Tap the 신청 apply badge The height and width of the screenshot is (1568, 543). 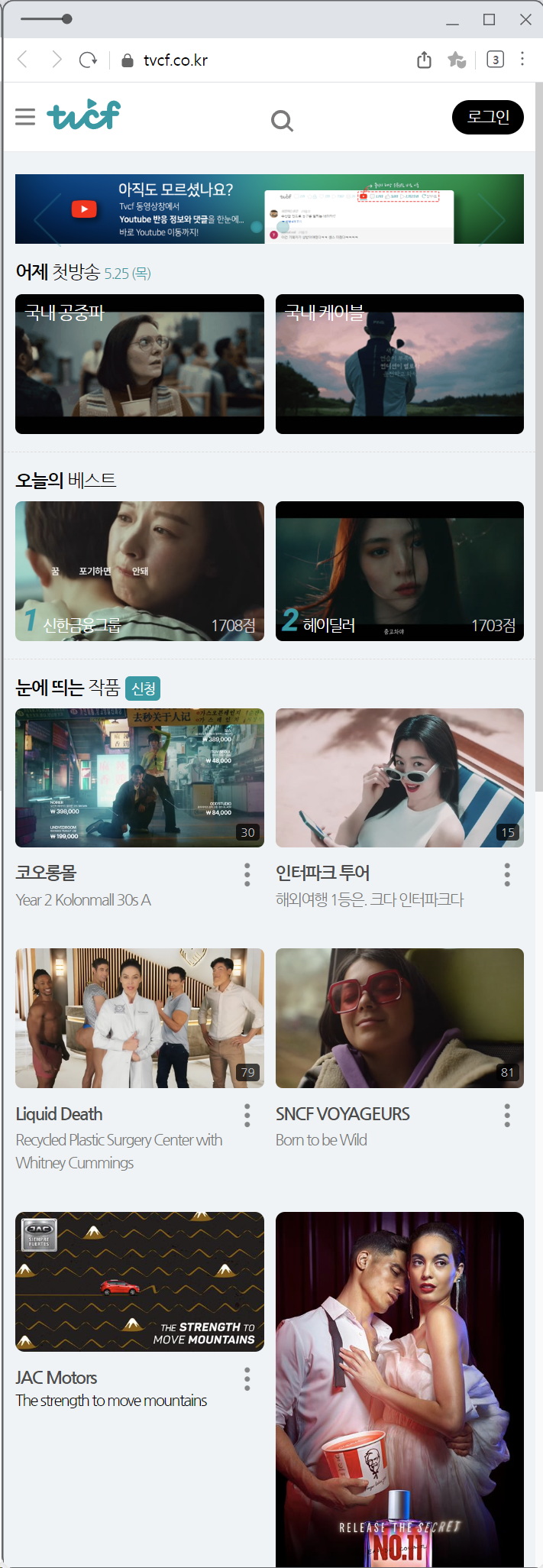pos(143,688)
